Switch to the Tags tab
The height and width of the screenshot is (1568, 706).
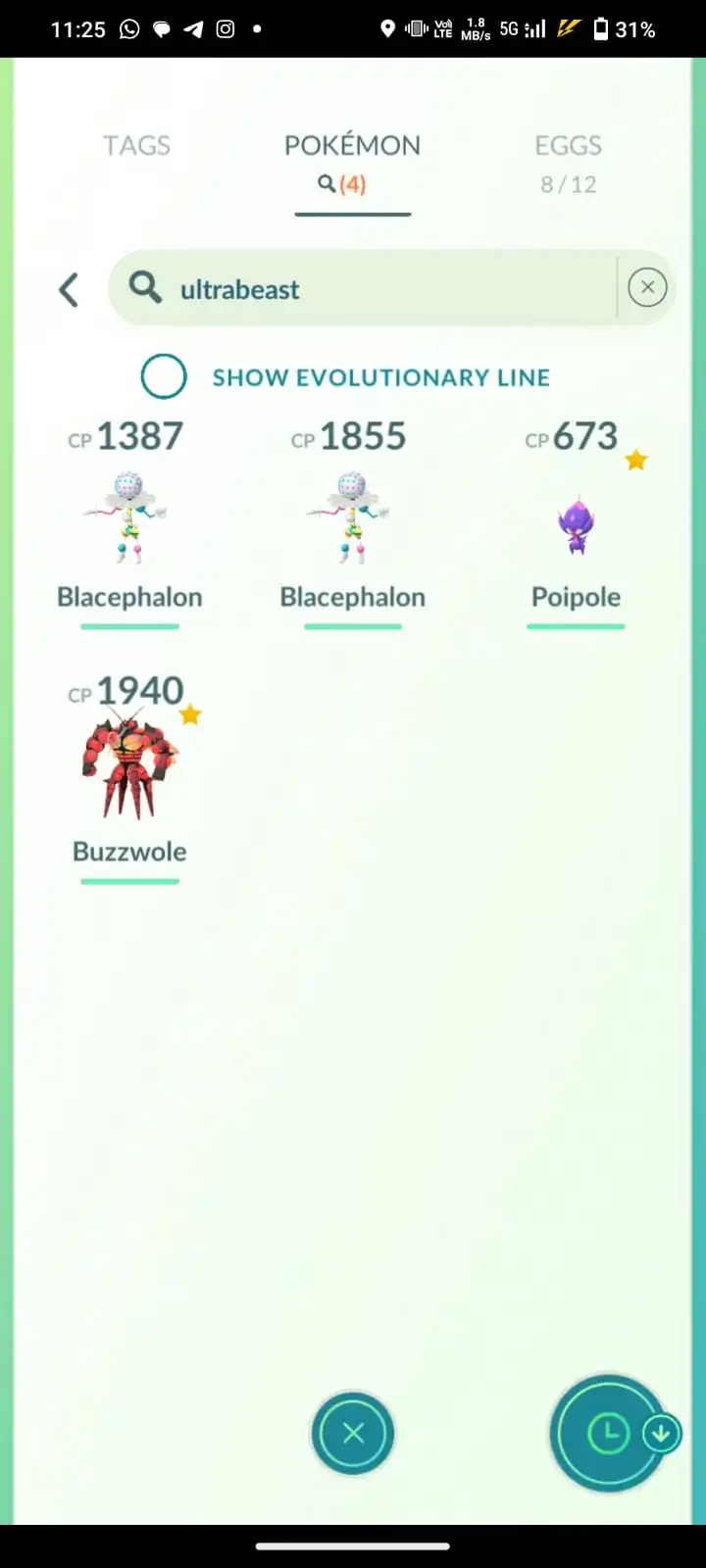pyautogui.click(x=137, y=146)
